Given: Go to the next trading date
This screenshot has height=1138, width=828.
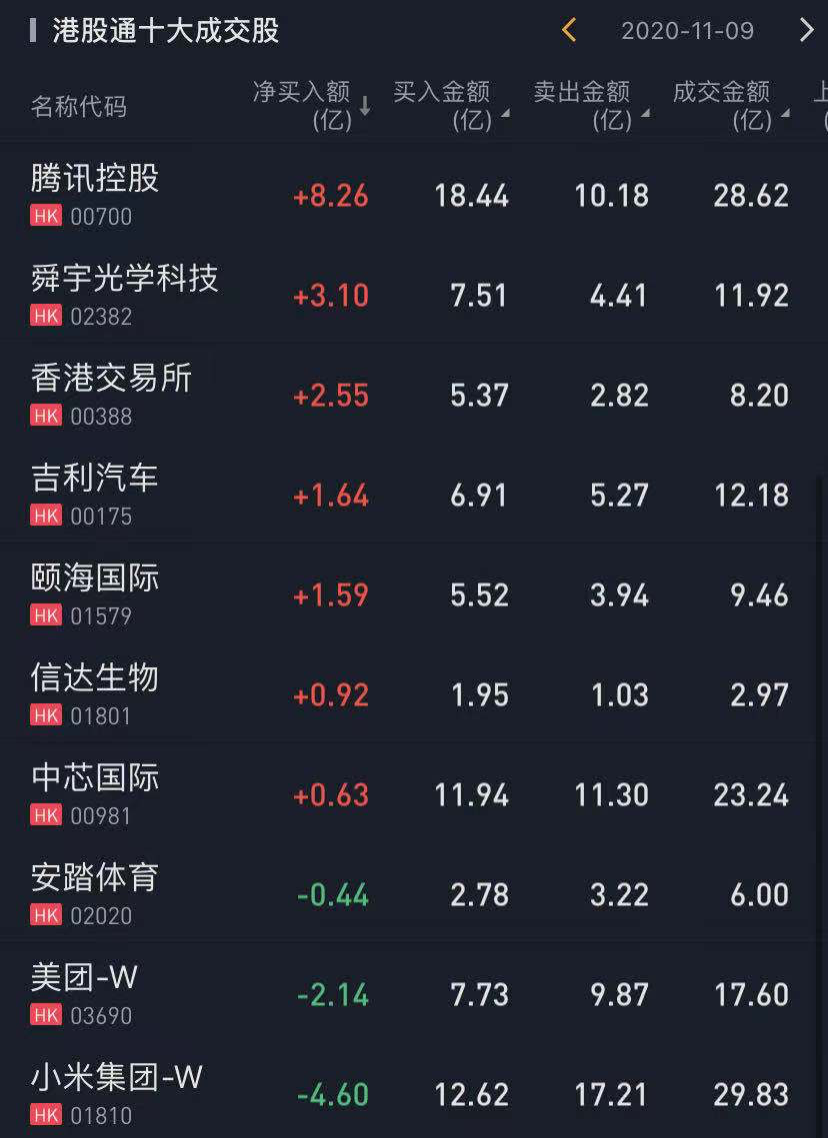Looking at the screenshot, I should click(806, 30).
